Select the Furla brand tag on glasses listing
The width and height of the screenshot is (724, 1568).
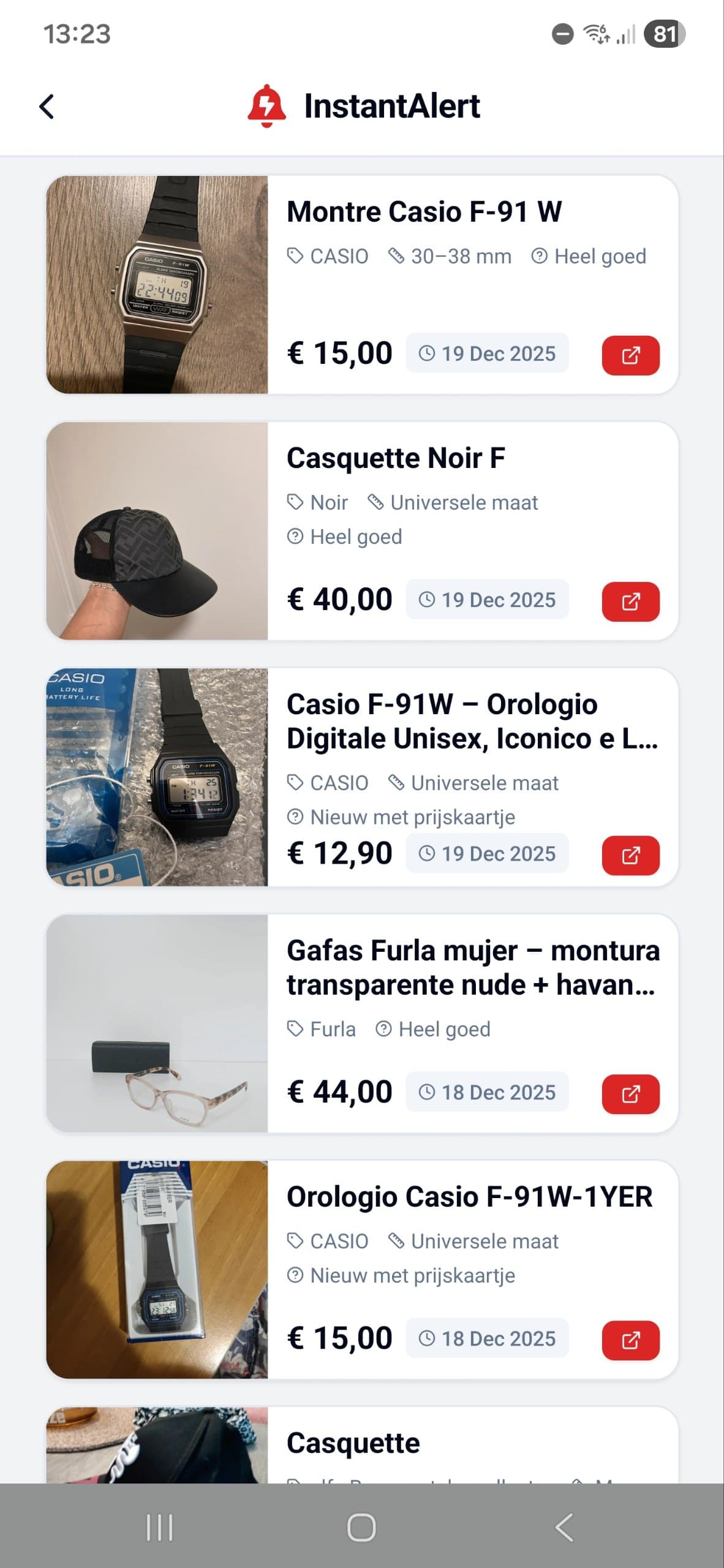pyautogui.click(x=321, y=1029)
